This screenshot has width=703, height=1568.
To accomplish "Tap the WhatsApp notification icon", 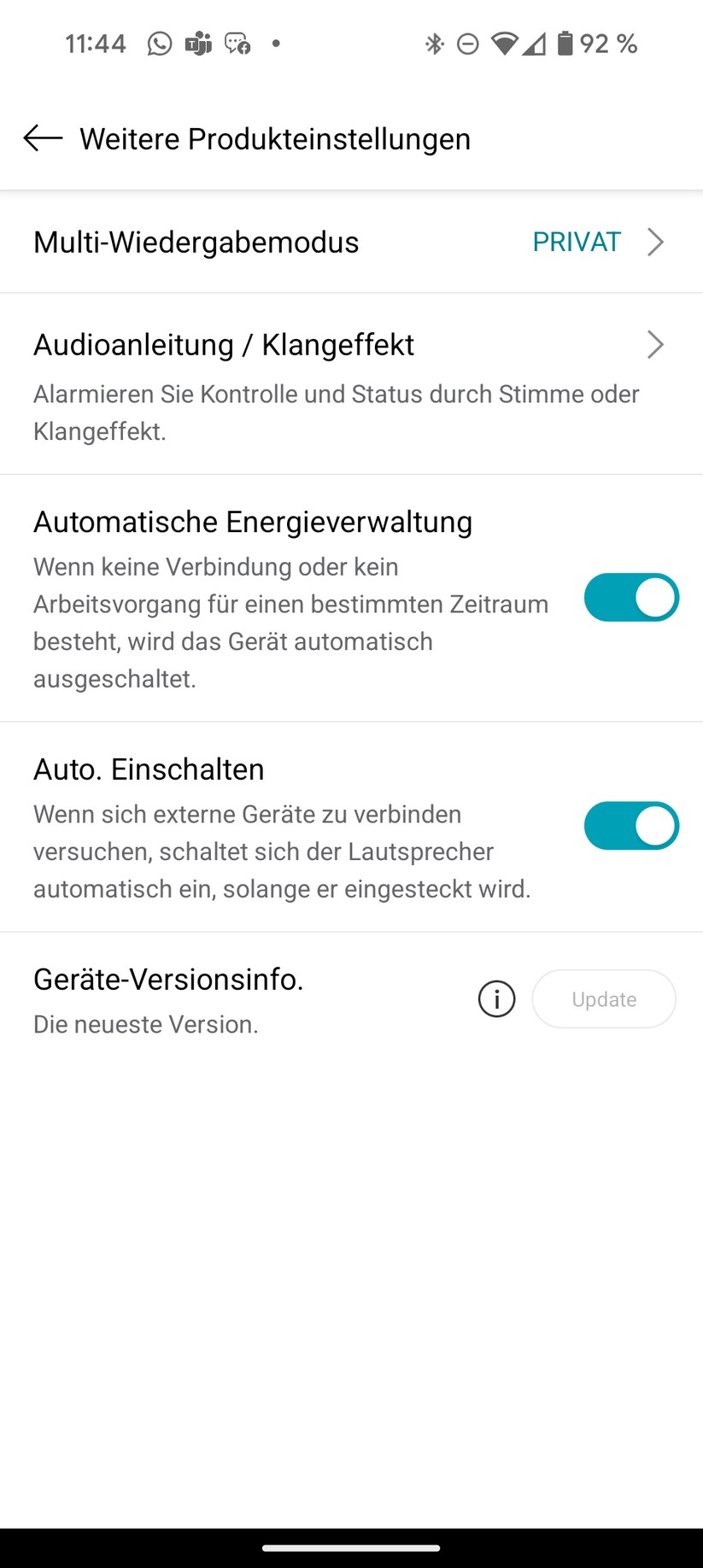I will pos(159,43).
